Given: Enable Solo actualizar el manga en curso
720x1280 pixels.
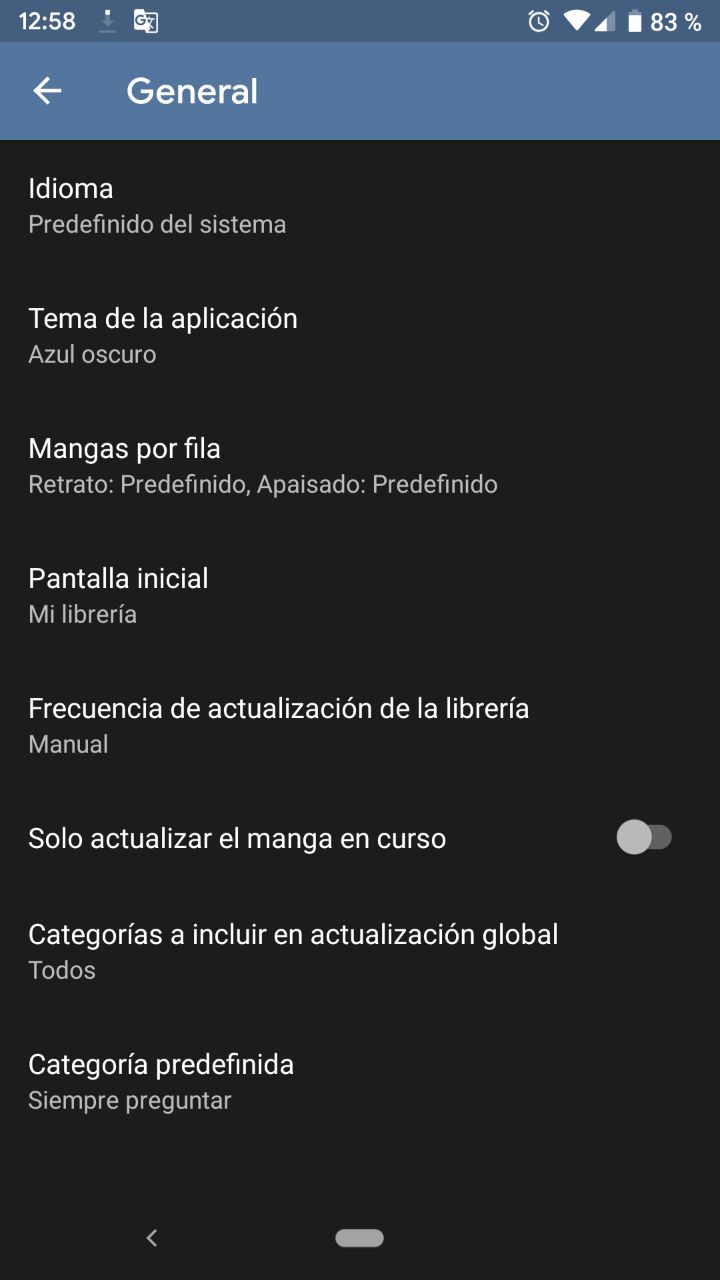Looking at the screenshot, I should pos(644,838).
